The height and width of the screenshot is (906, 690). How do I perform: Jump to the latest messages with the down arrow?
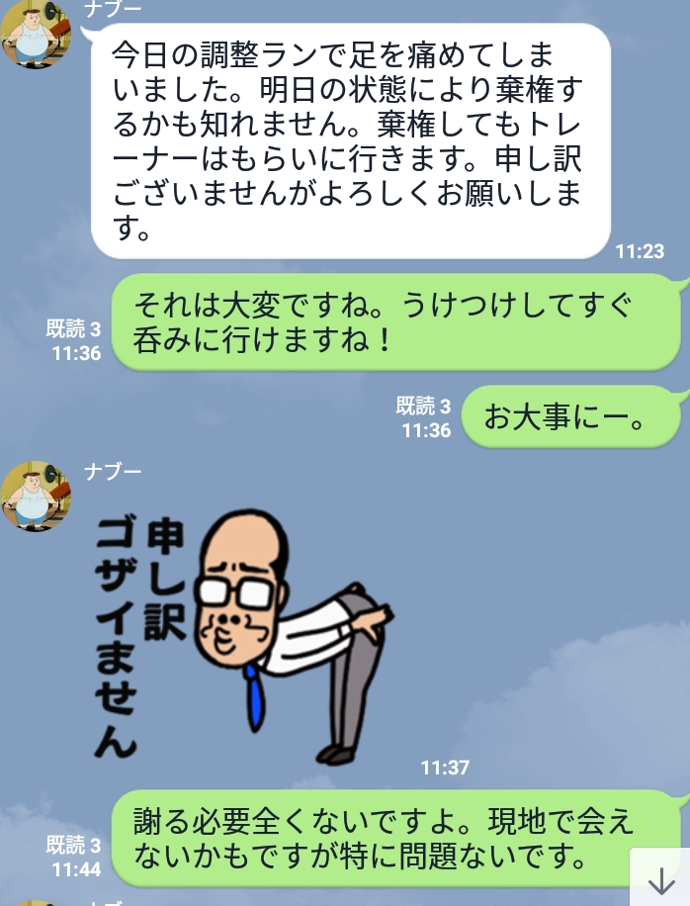tap(661, 879)
